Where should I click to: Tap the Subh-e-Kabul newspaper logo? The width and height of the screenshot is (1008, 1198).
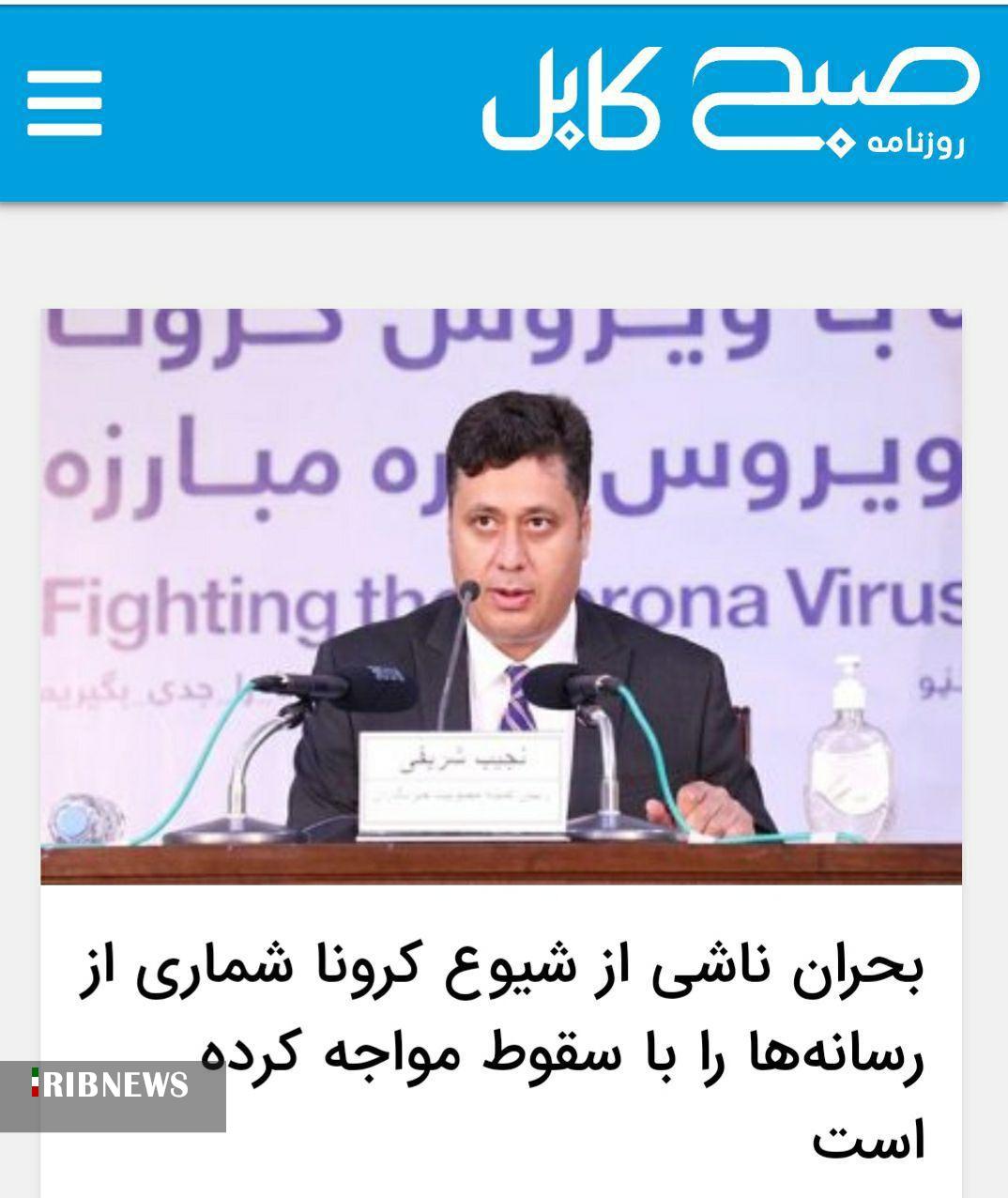730,101
